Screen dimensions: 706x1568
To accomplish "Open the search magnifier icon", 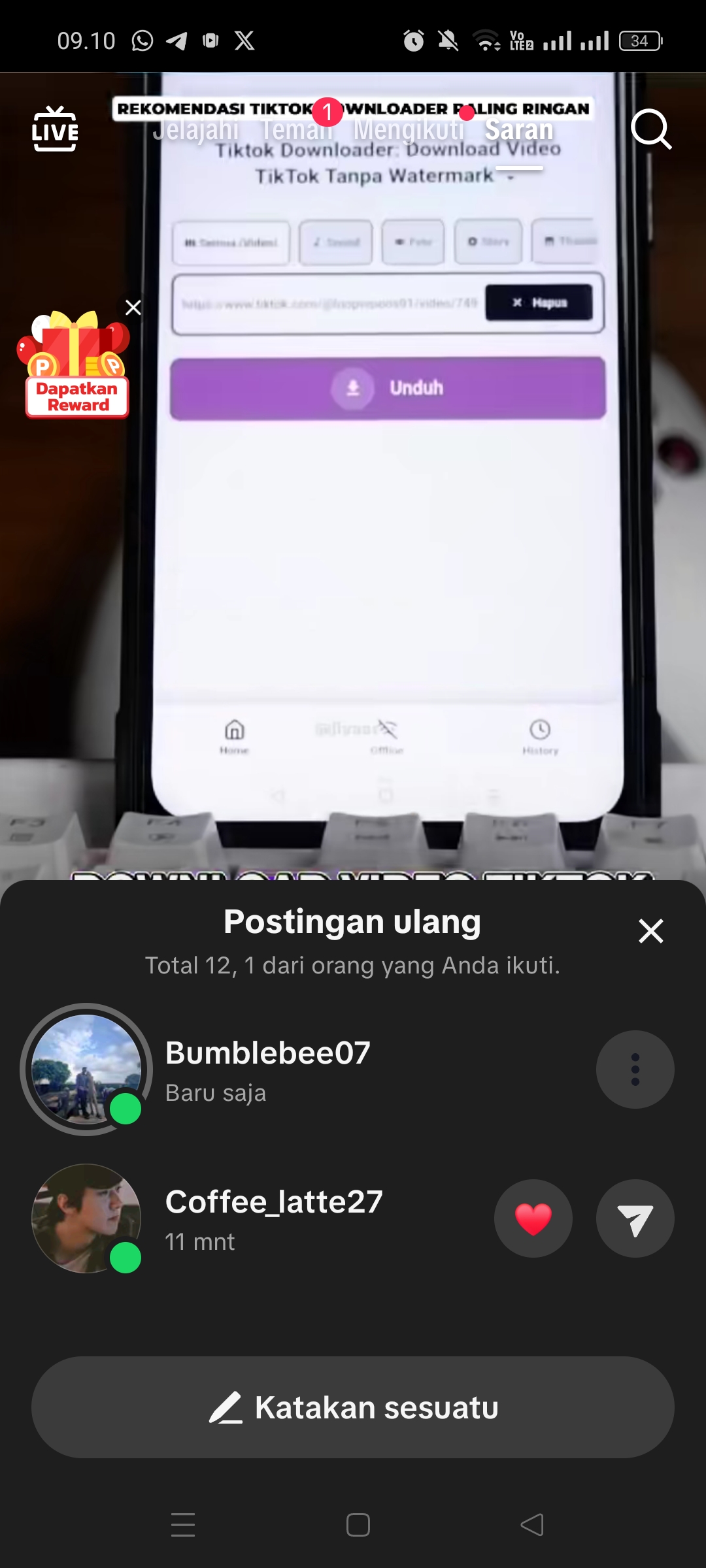I will (x=650, y=129).
